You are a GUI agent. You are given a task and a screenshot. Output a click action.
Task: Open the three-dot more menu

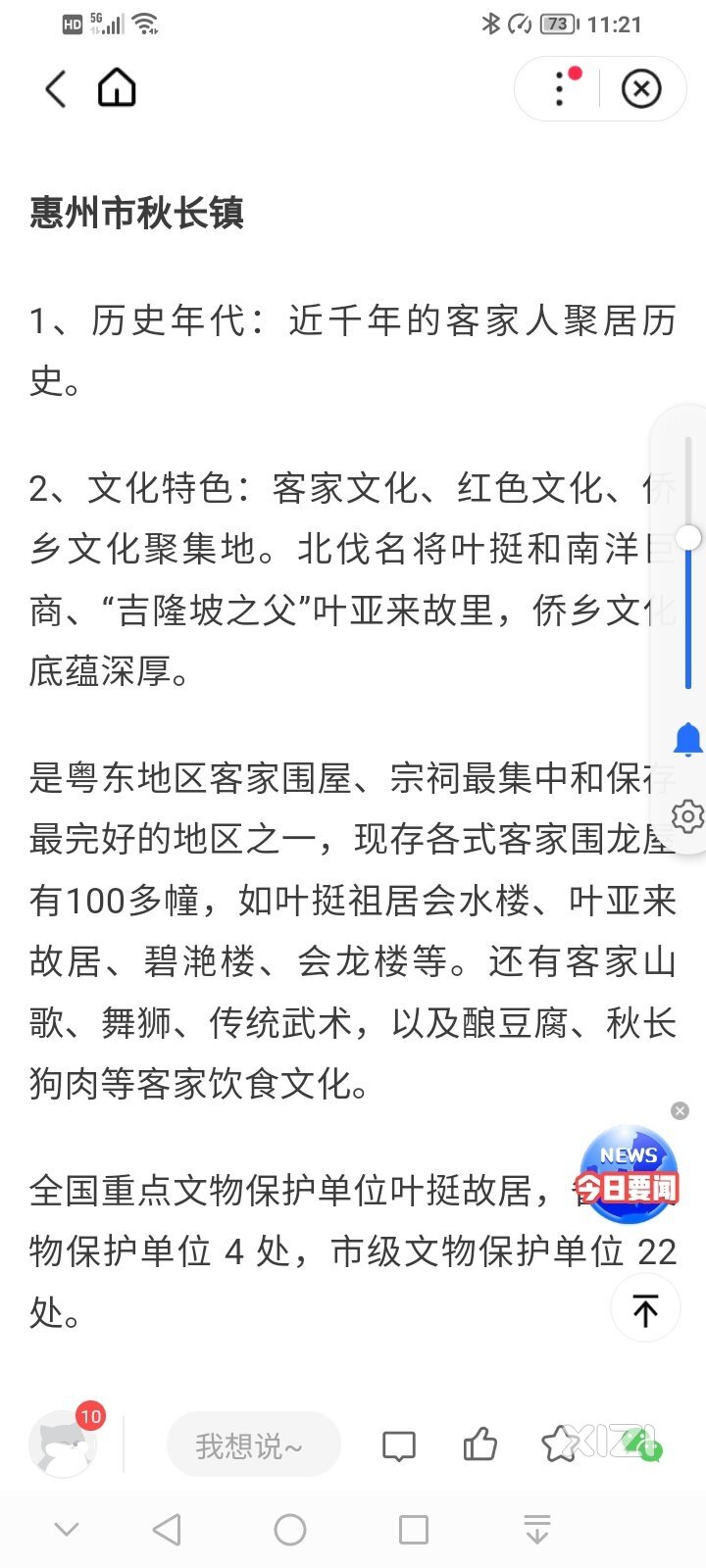click(560, 89)
